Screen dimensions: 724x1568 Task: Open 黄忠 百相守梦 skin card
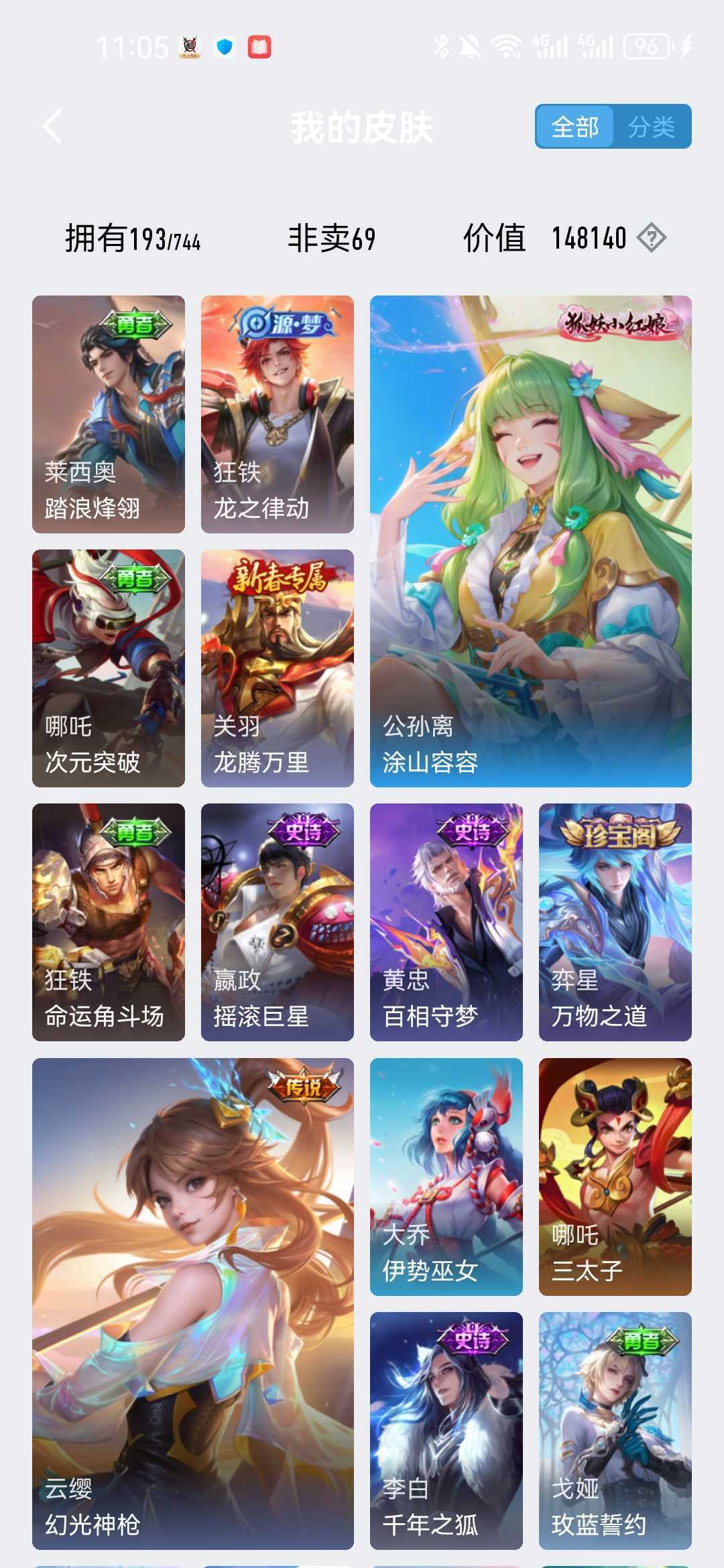coord(446,921)
